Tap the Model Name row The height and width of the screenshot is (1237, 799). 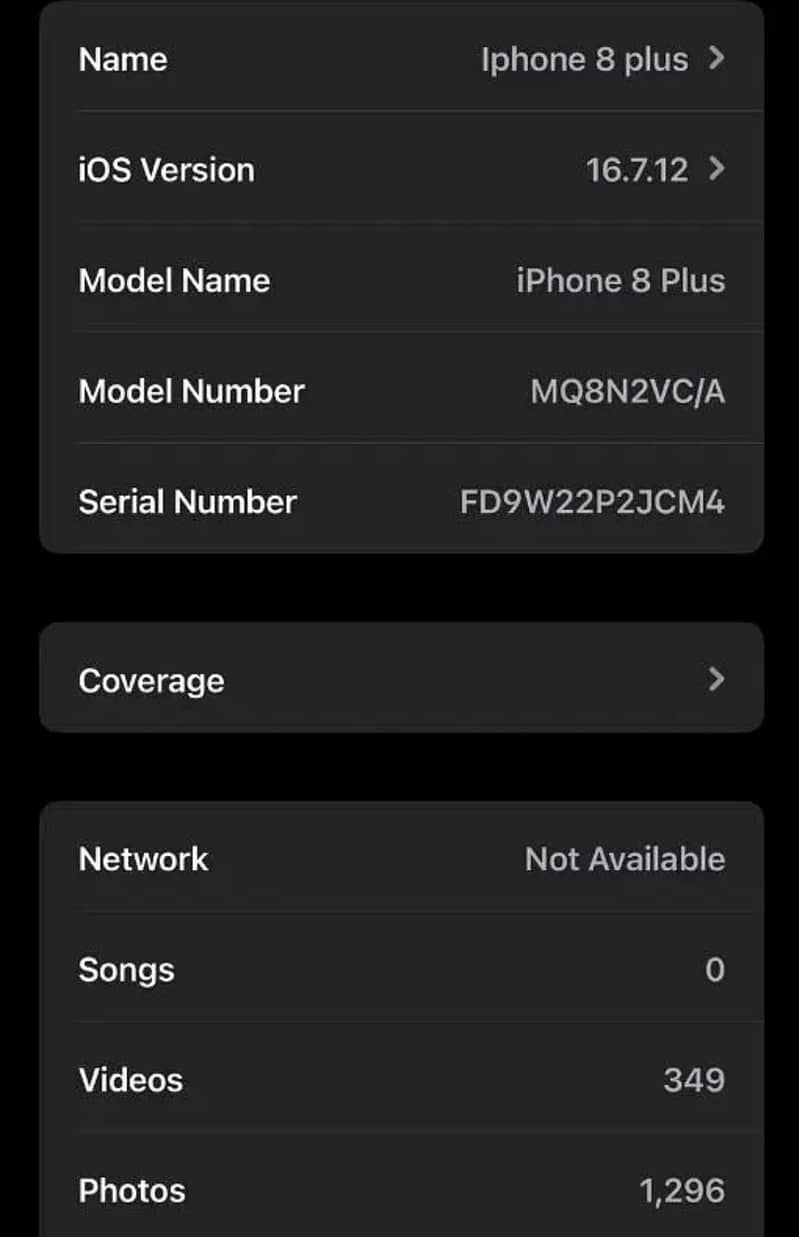pos(400,281)
